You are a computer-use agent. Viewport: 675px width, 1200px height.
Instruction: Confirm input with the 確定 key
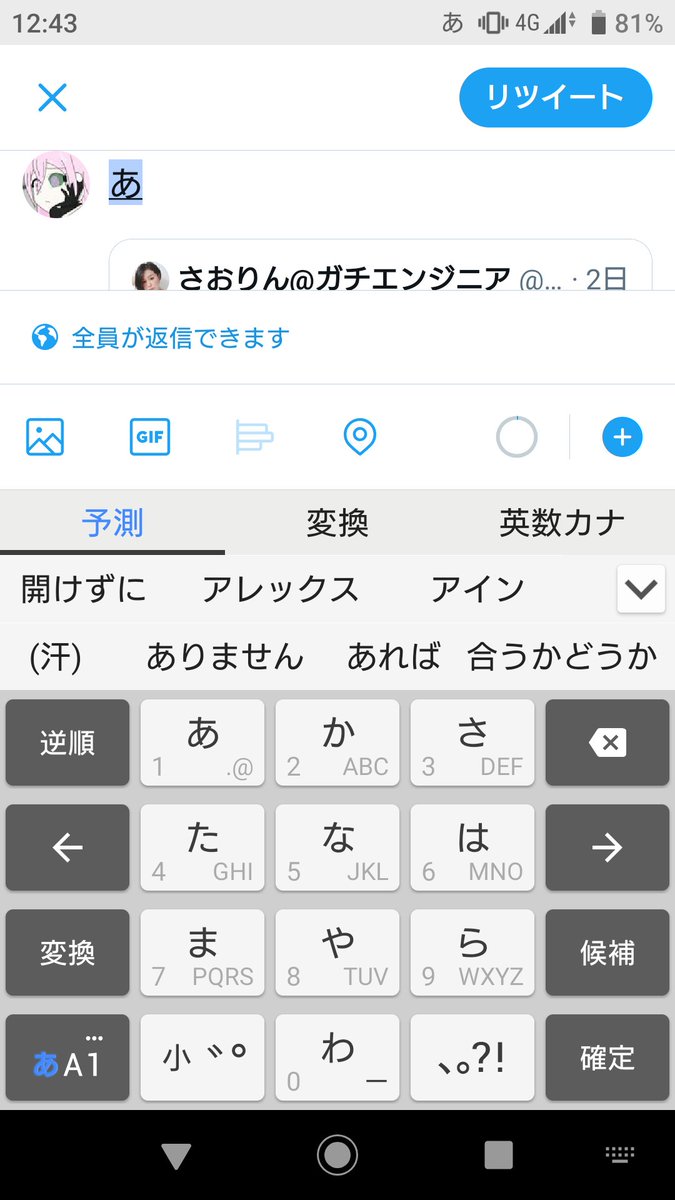[607, 1058]
